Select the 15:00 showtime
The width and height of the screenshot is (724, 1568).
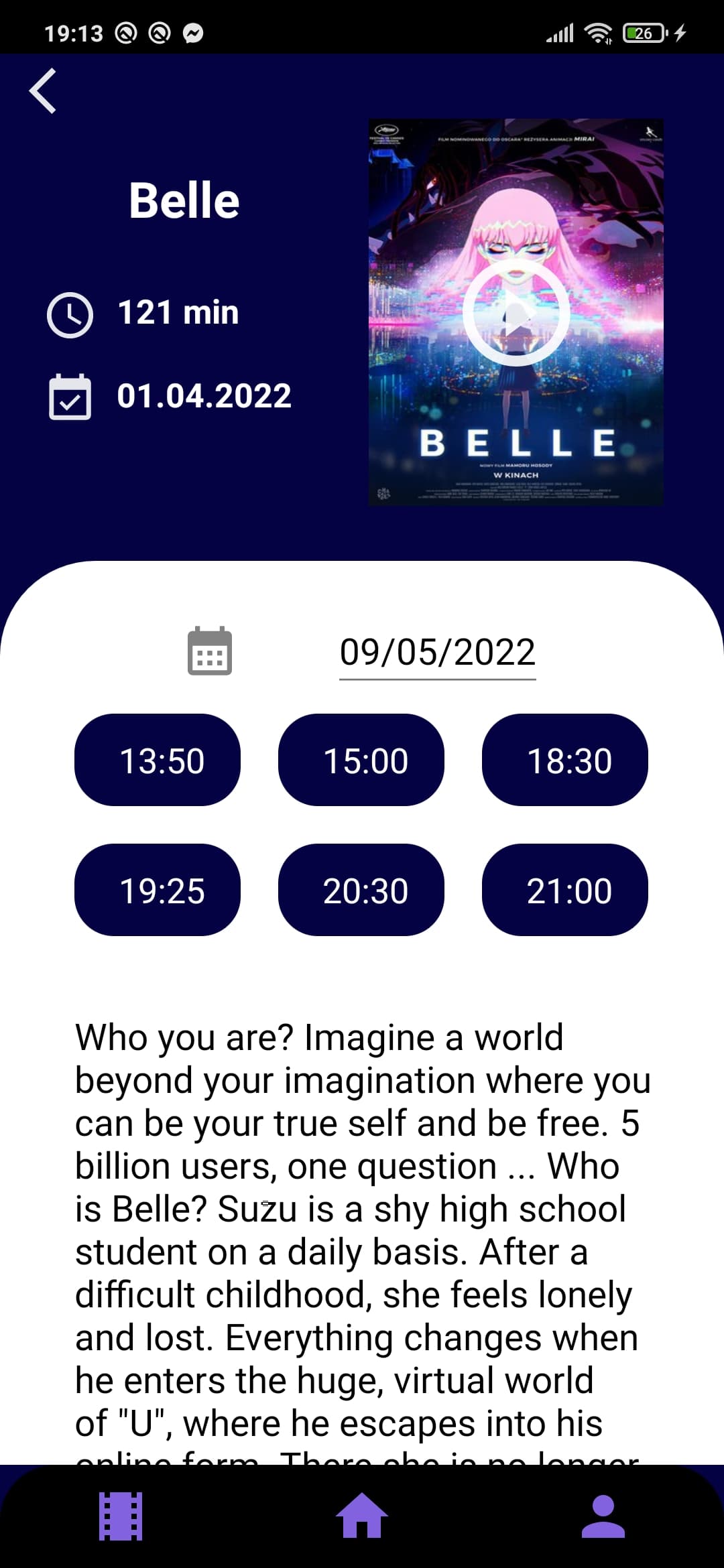tap(361, 759)
